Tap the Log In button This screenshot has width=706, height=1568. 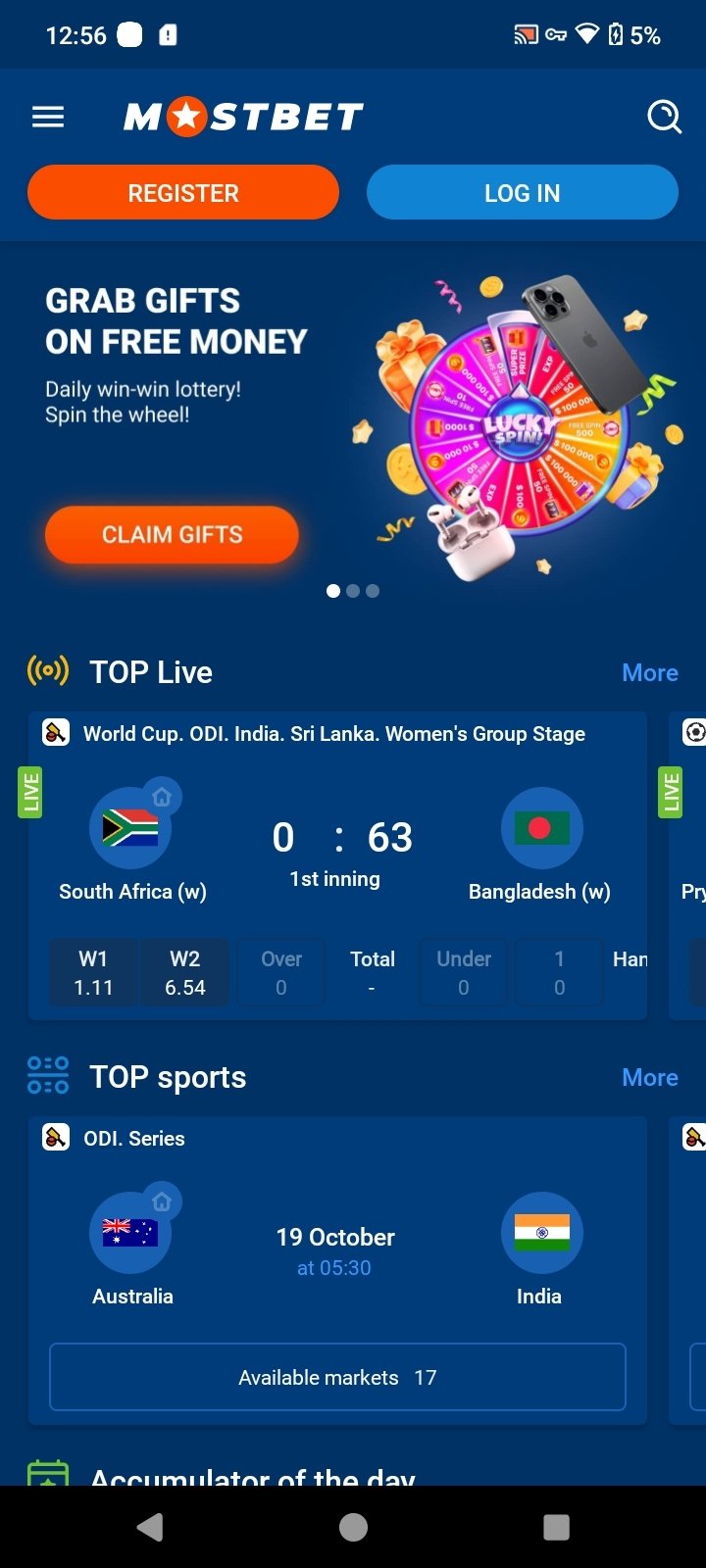522,193
